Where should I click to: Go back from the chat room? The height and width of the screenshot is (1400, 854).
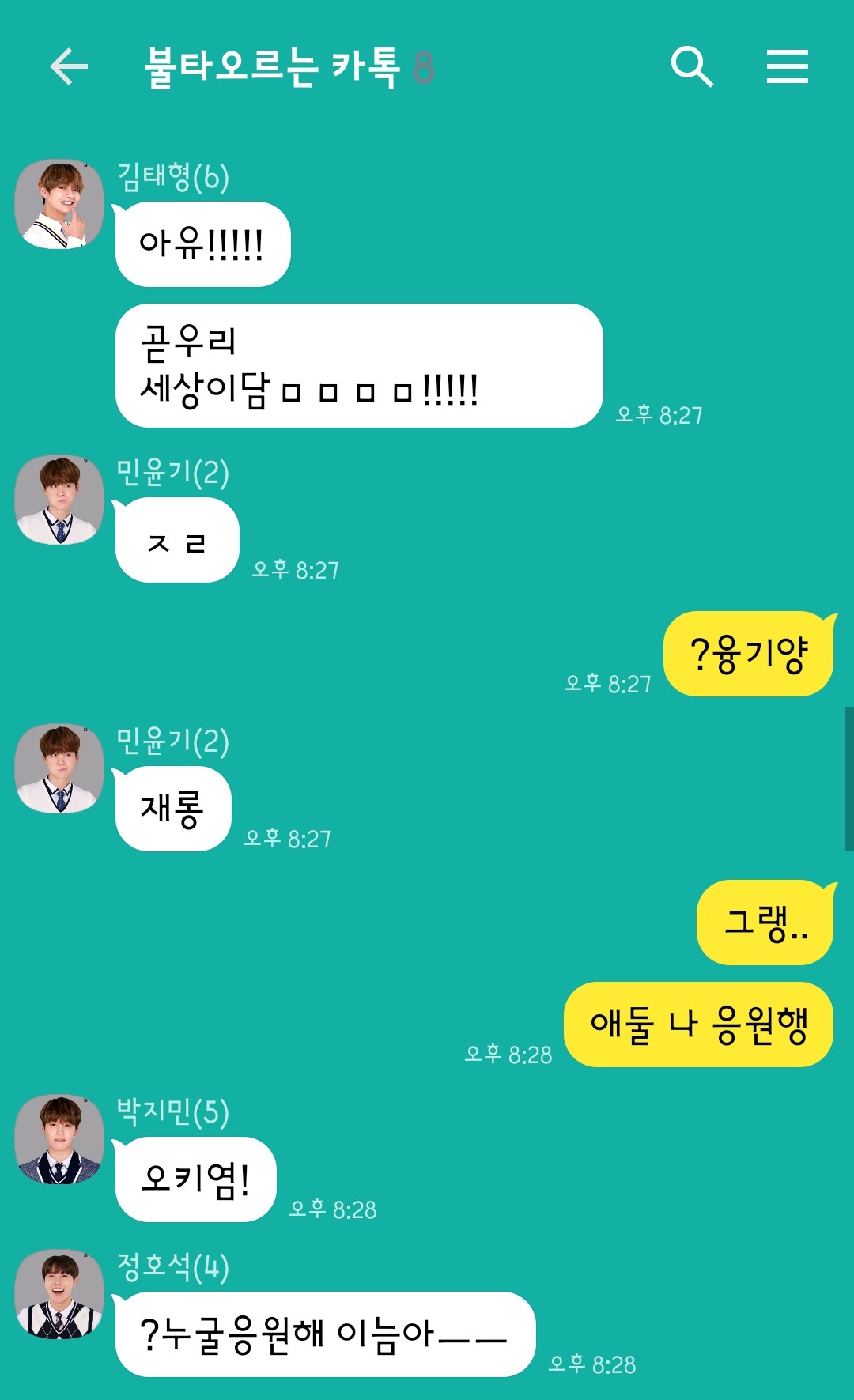point(69,66)
